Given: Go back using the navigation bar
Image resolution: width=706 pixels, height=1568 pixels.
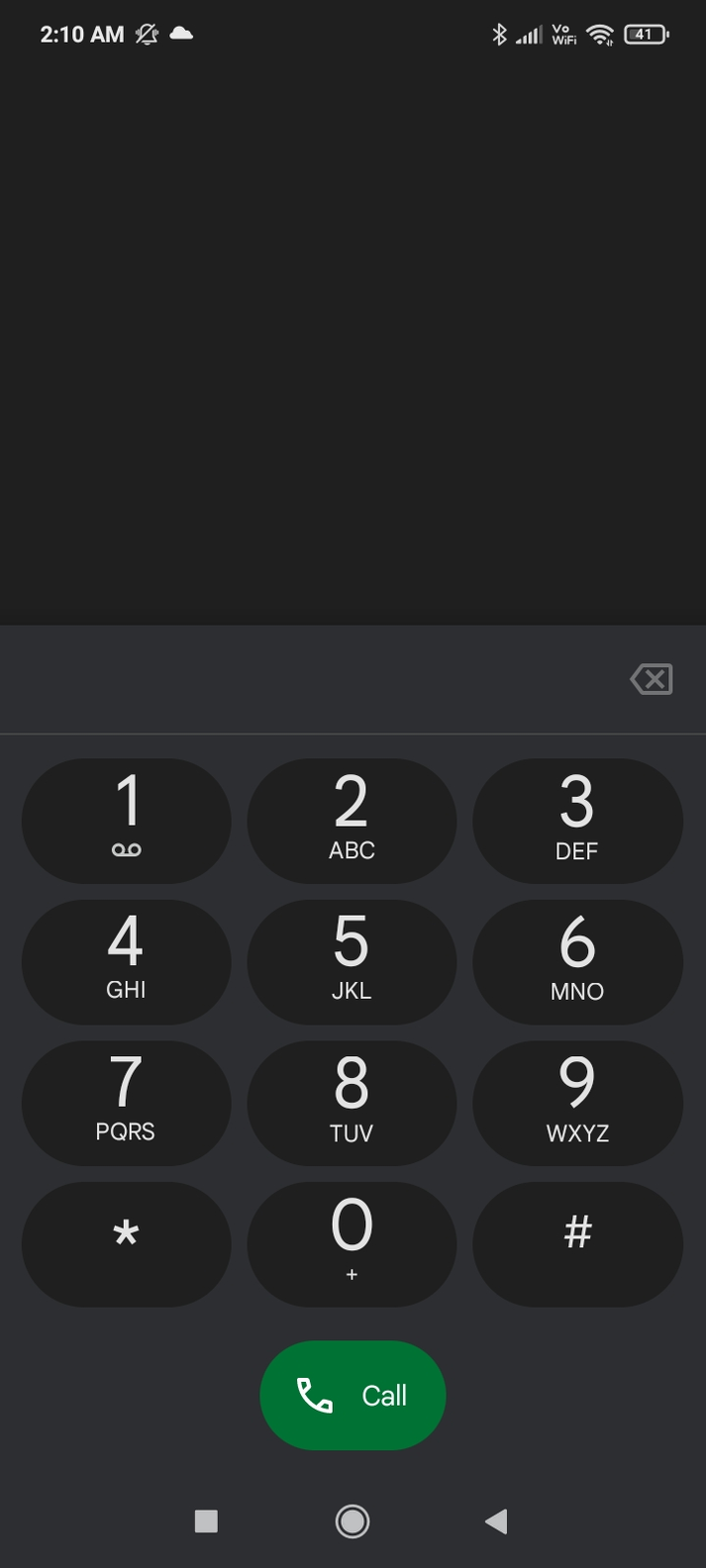Looking at the screenshot, I should pos(496,1520).
